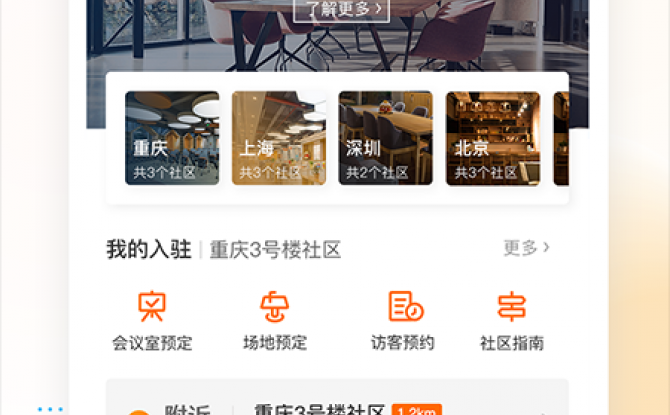Open the 上海 community card
The width and height of the screenshot is (670, 415).
click(278, 138)
